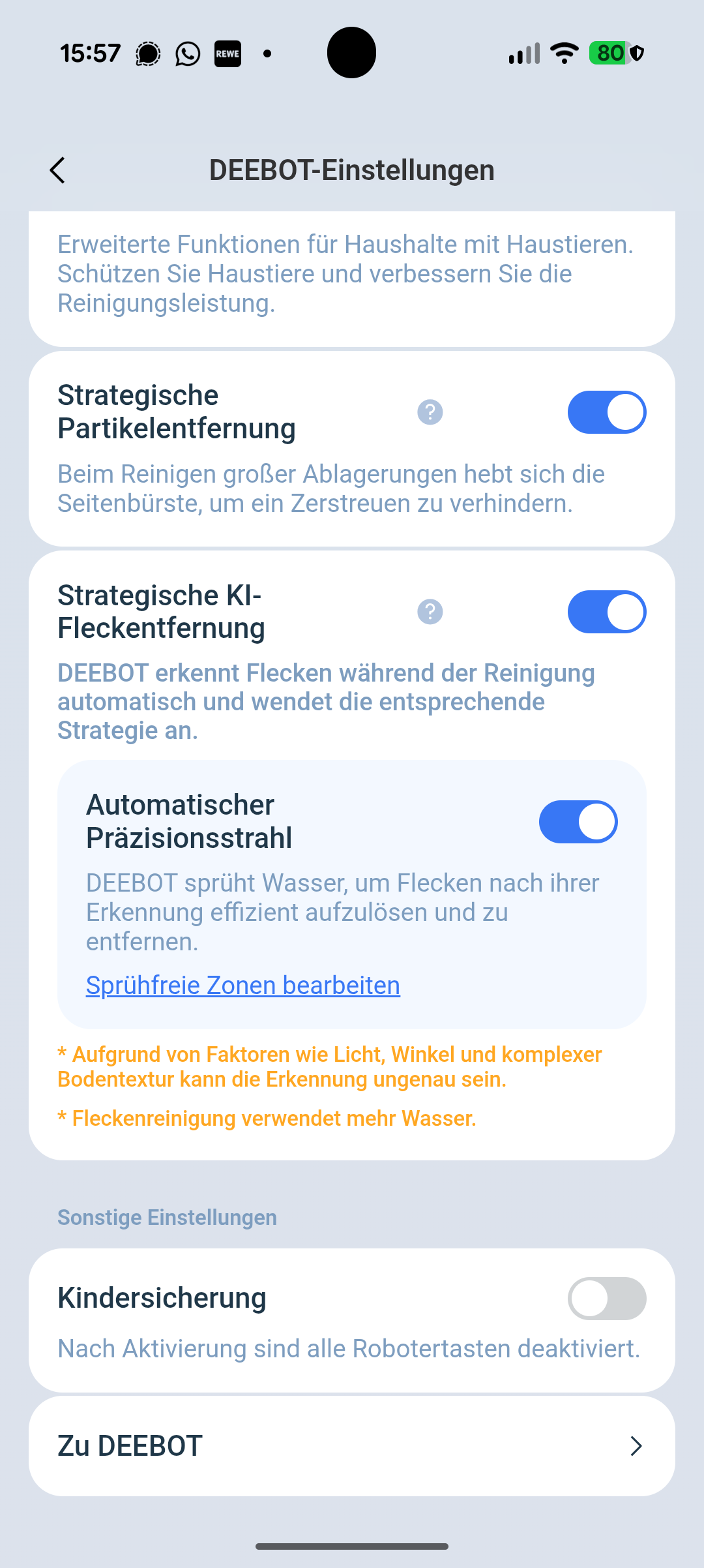704x1568 pixels.
Task: Open Sprühfreie Zonen bearbeiten link
Action: click(243, 986)
